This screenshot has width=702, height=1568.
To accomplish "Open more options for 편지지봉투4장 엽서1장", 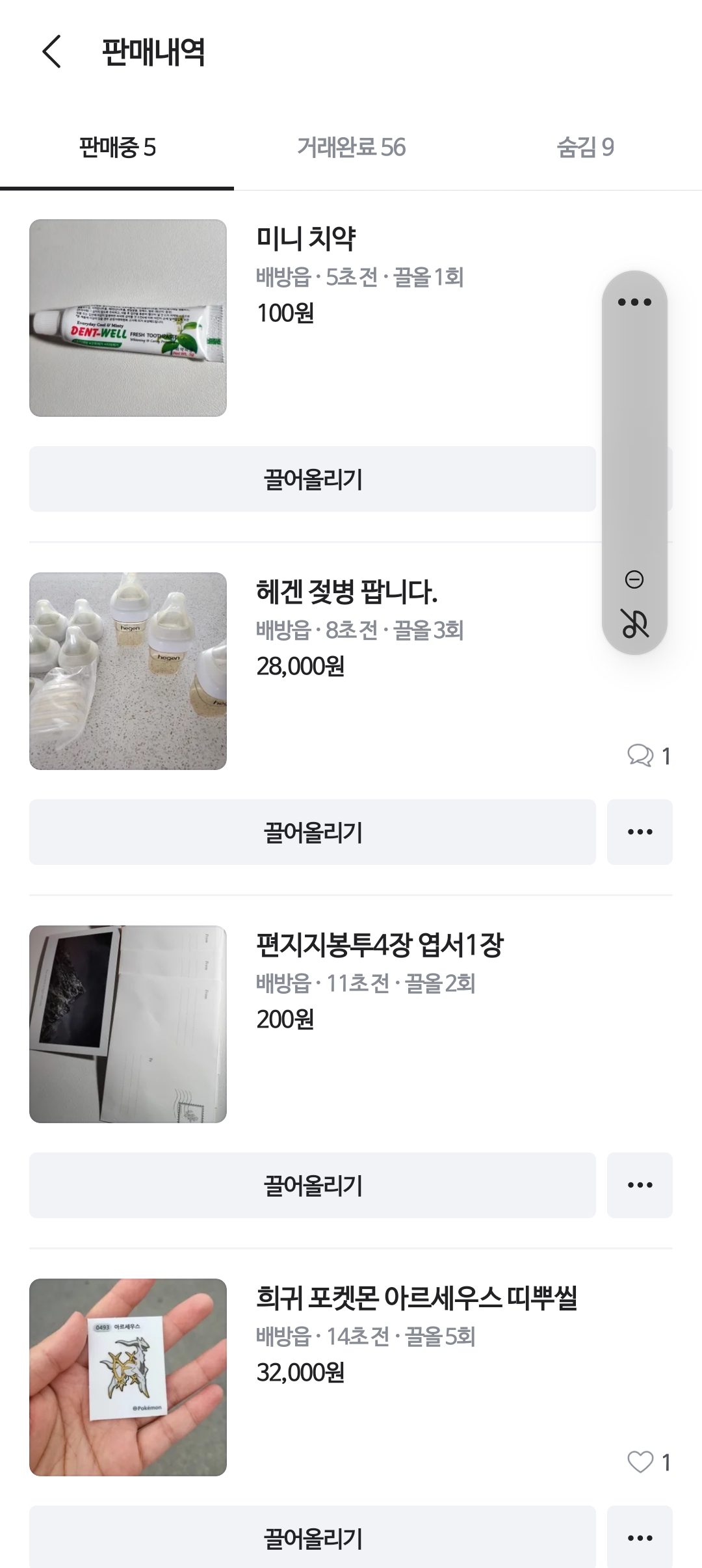I will tap(640, 1186).
